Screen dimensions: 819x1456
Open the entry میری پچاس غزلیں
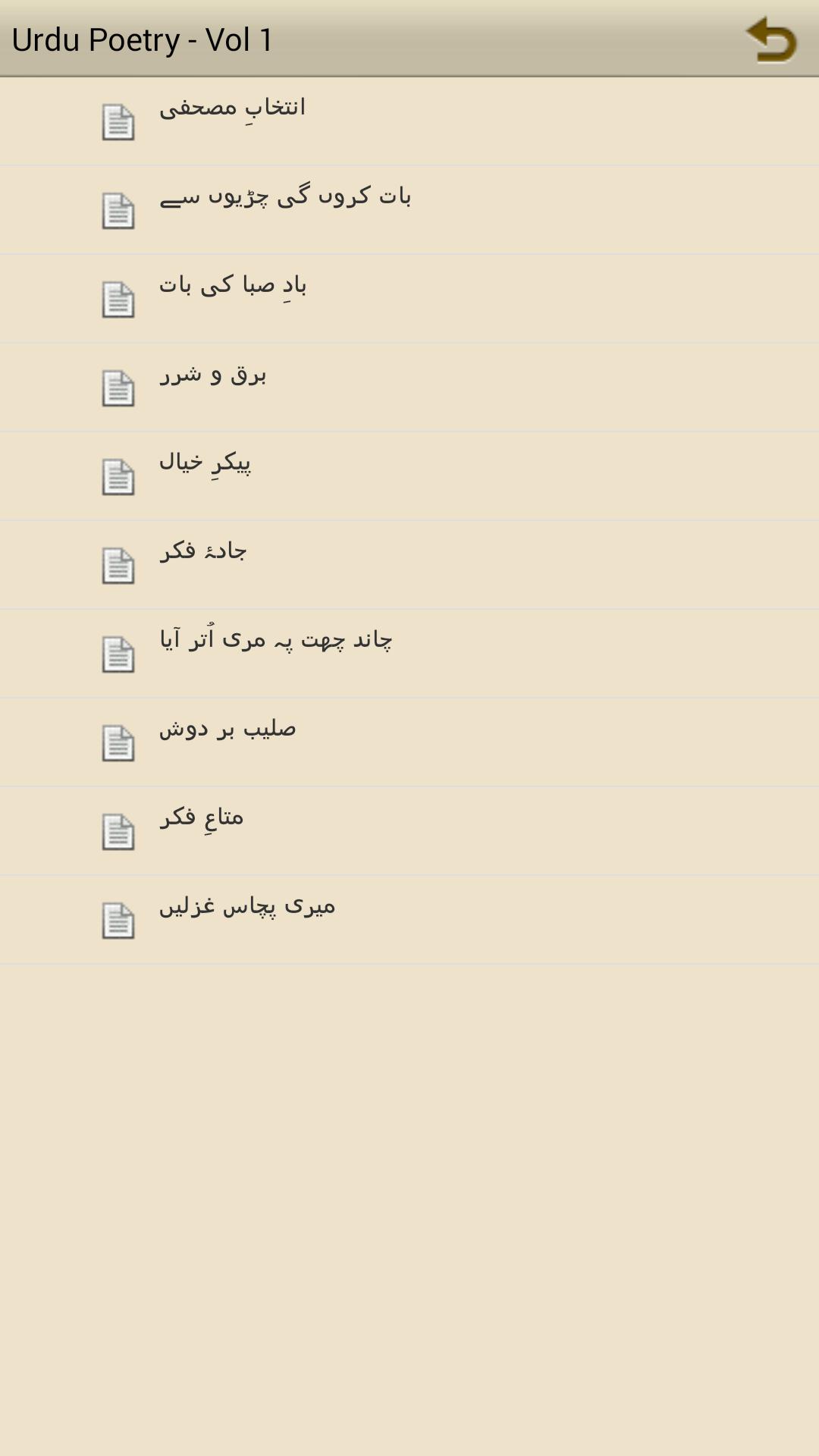click(409, 920)
